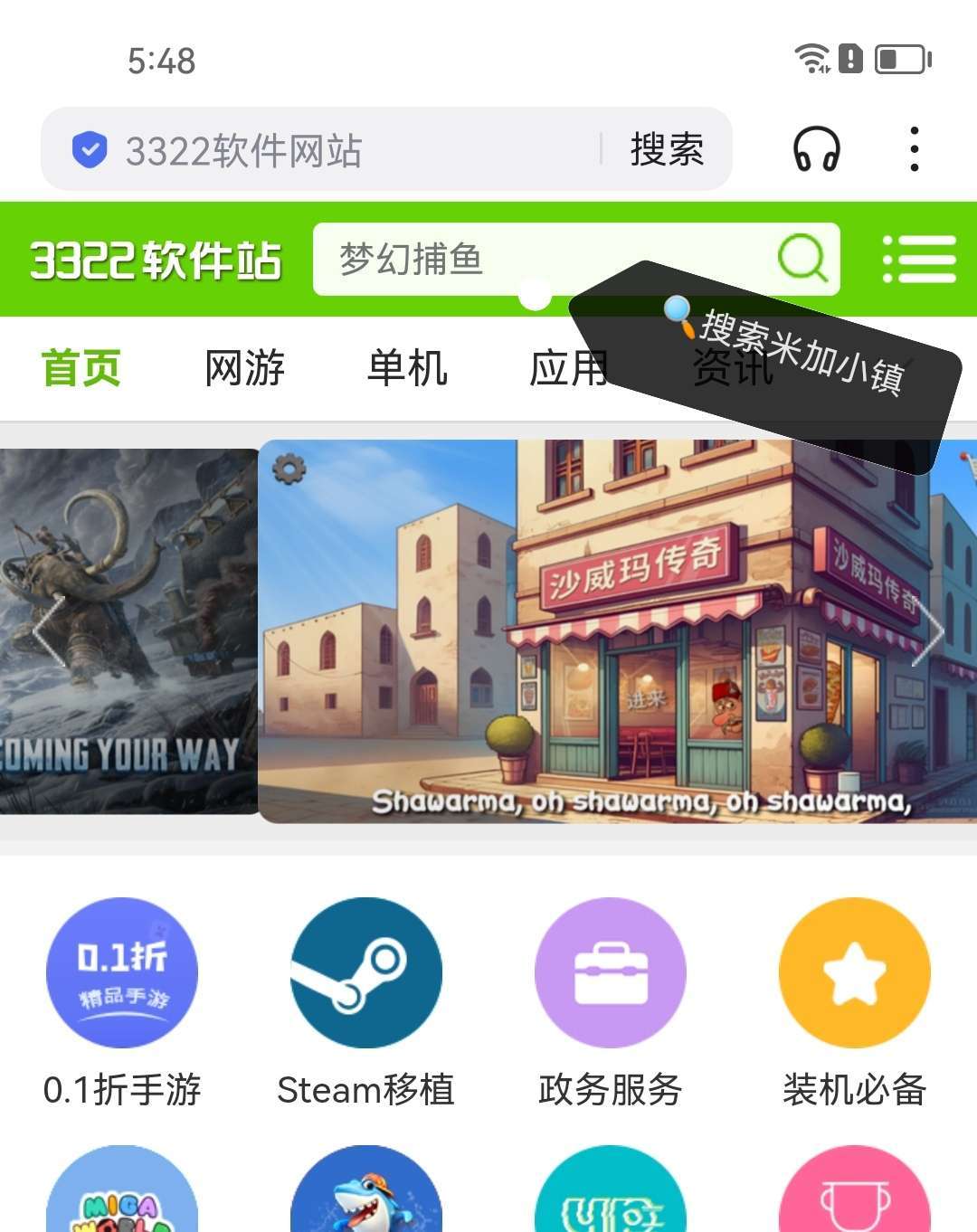Open the 政务服务 category
The height and width of the screenshot is (1232, 977).
pyautogui.click(x=611, y=1000)
